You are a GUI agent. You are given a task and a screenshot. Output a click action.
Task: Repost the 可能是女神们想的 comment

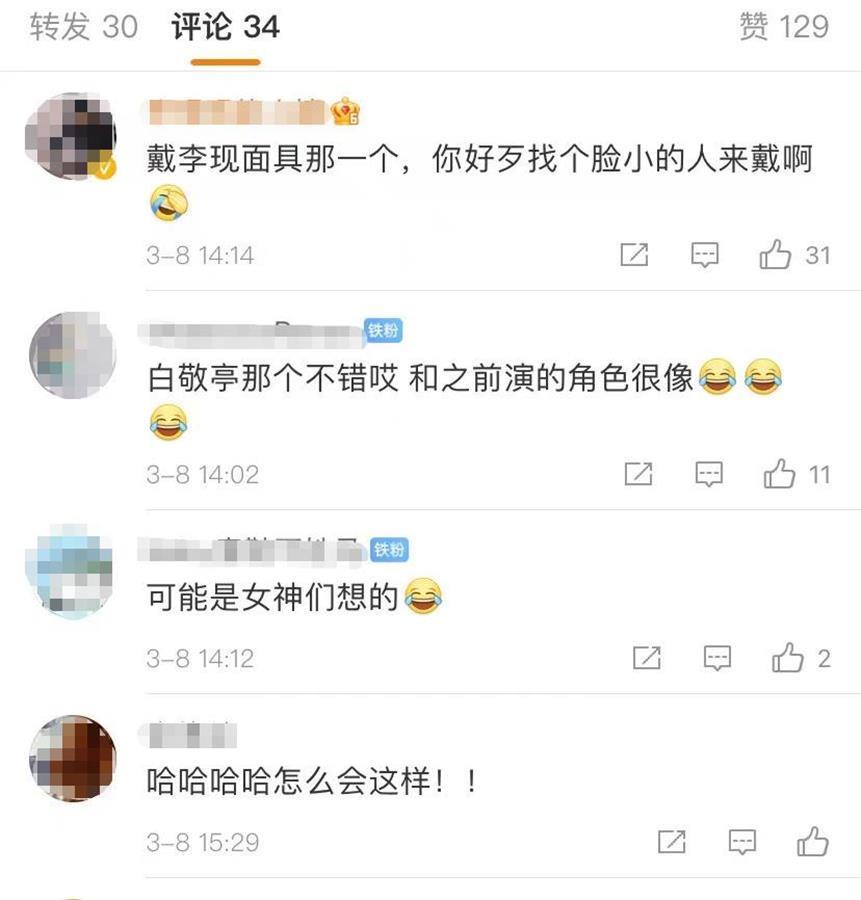(647, 658)
